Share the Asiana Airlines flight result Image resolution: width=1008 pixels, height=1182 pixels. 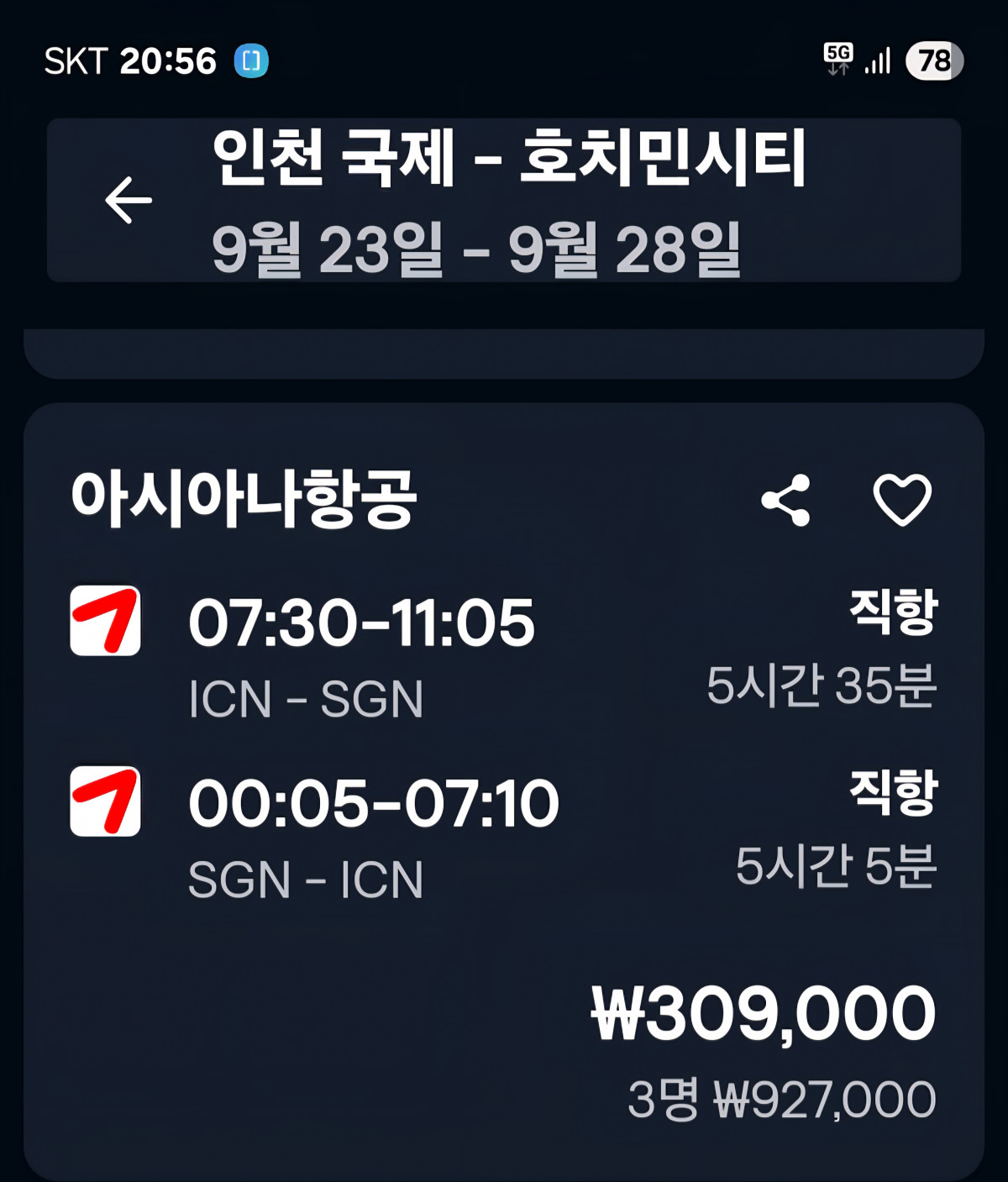tap(786, 501)
